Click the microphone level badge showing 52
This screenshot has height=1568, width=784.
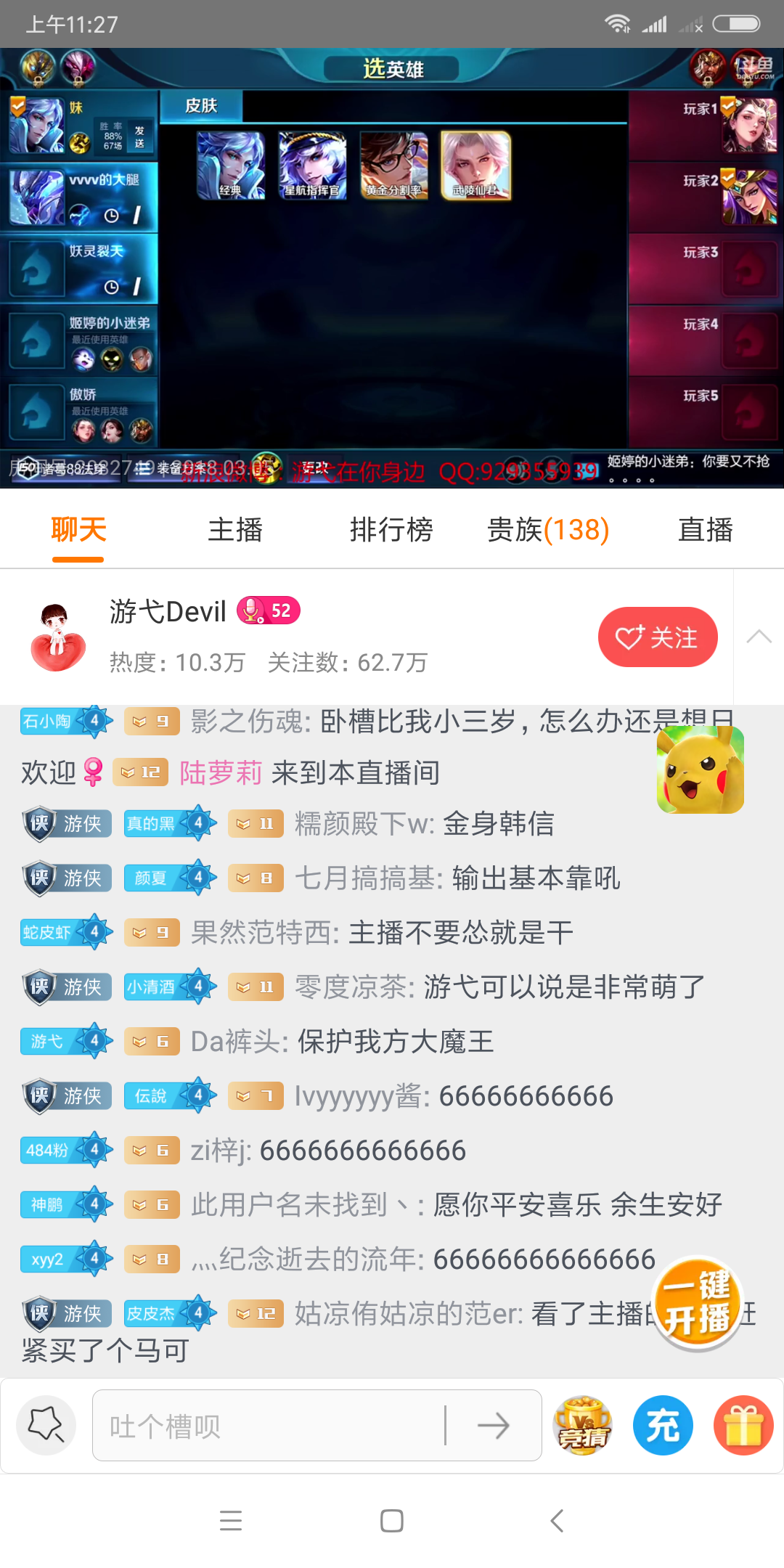click(268, 611)
